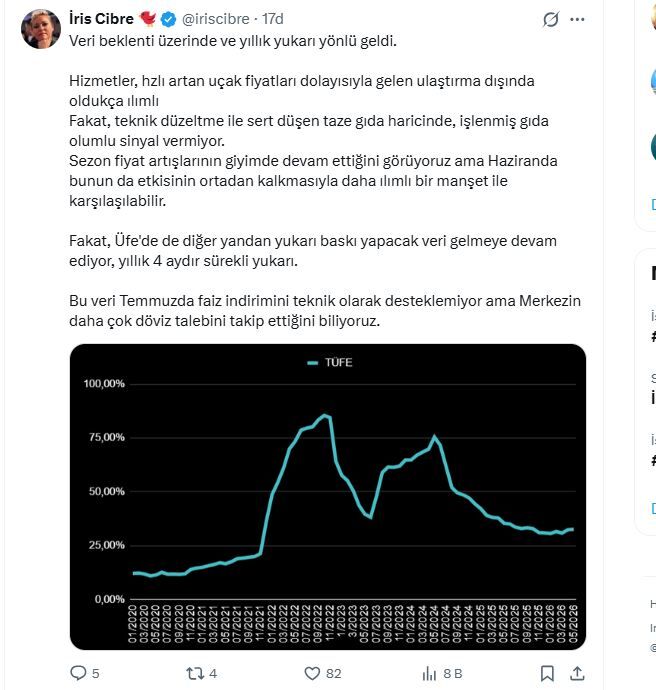656x690 pixels.
Task: View the post's analytics
Action: [x=442, y=673]
